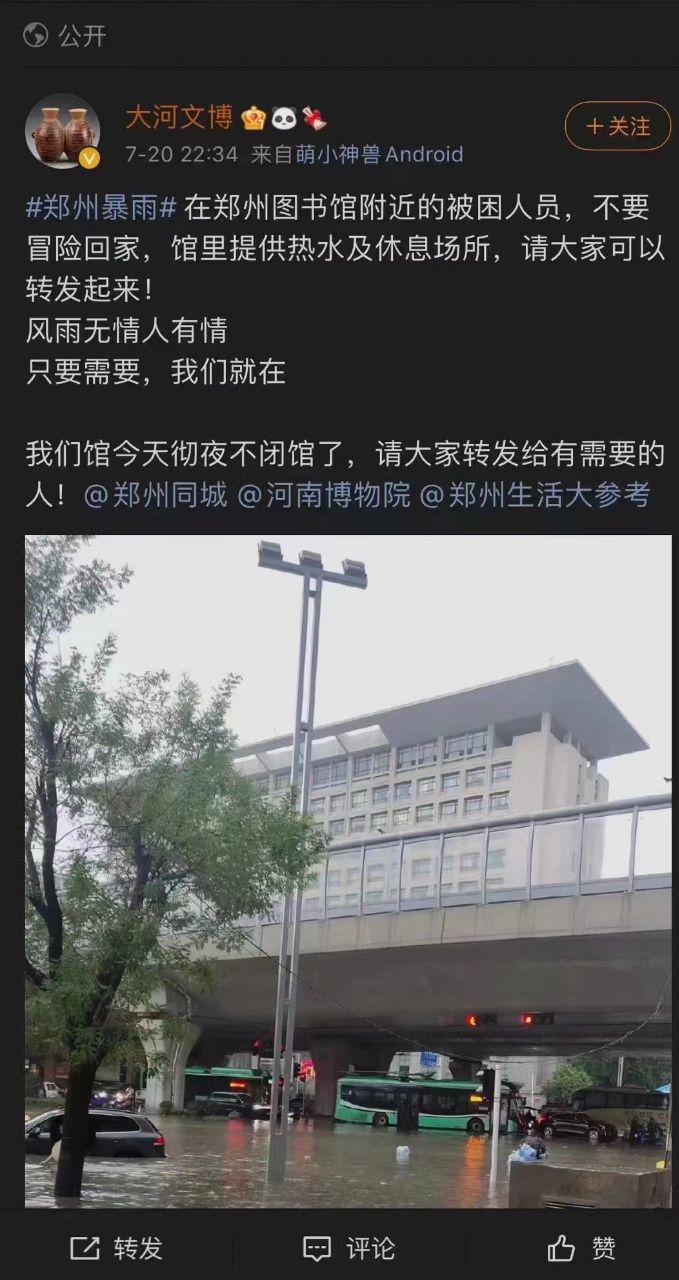Open the #郑州暴雨# hashtag topic

click(x=101, y=208)
